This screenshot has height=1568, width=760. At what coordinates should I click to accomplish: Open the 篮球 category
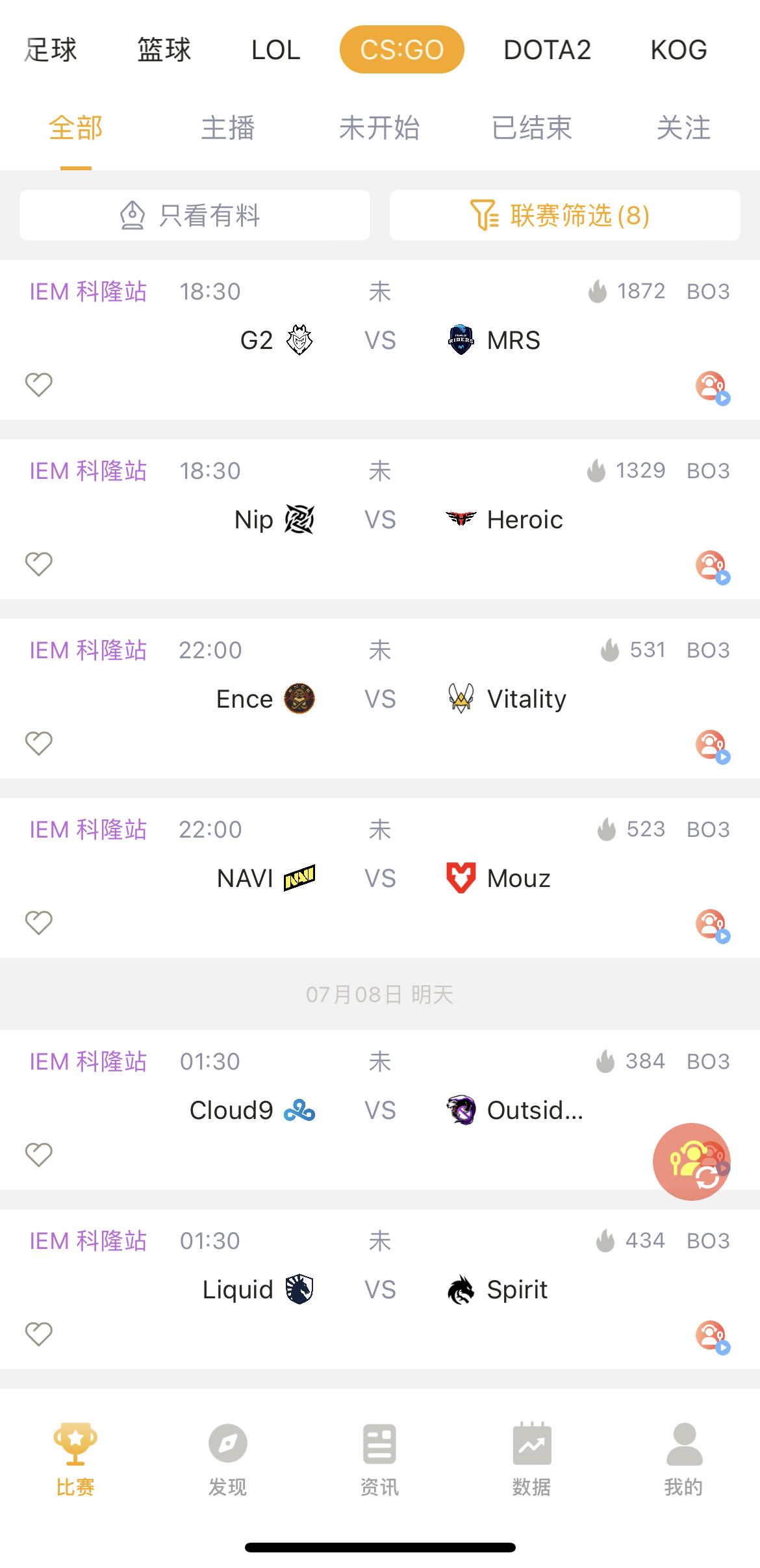pos(164,50)
